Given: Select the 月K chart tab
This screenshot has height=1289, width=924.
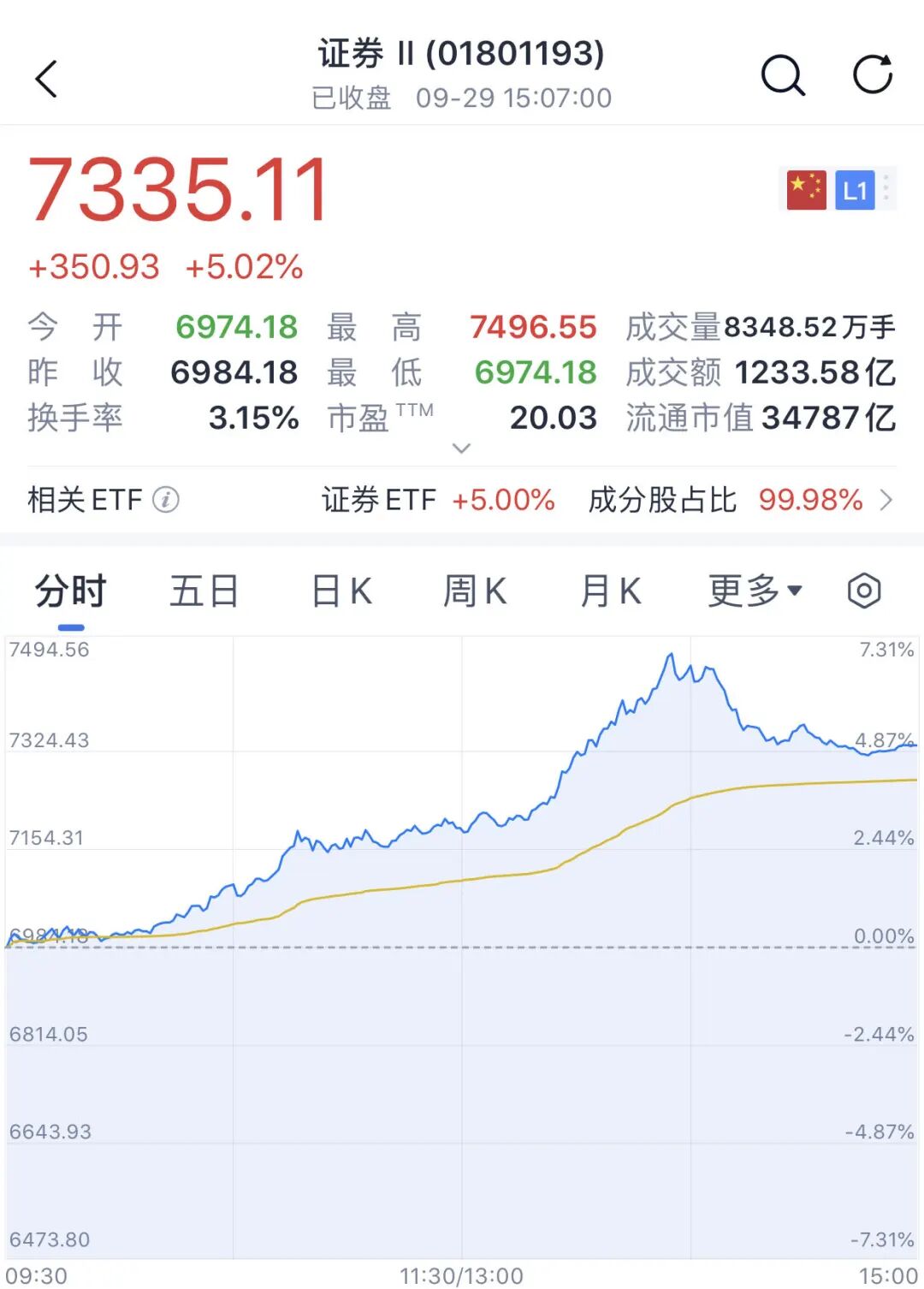Looking at the screenshot, I should (610, 591).
